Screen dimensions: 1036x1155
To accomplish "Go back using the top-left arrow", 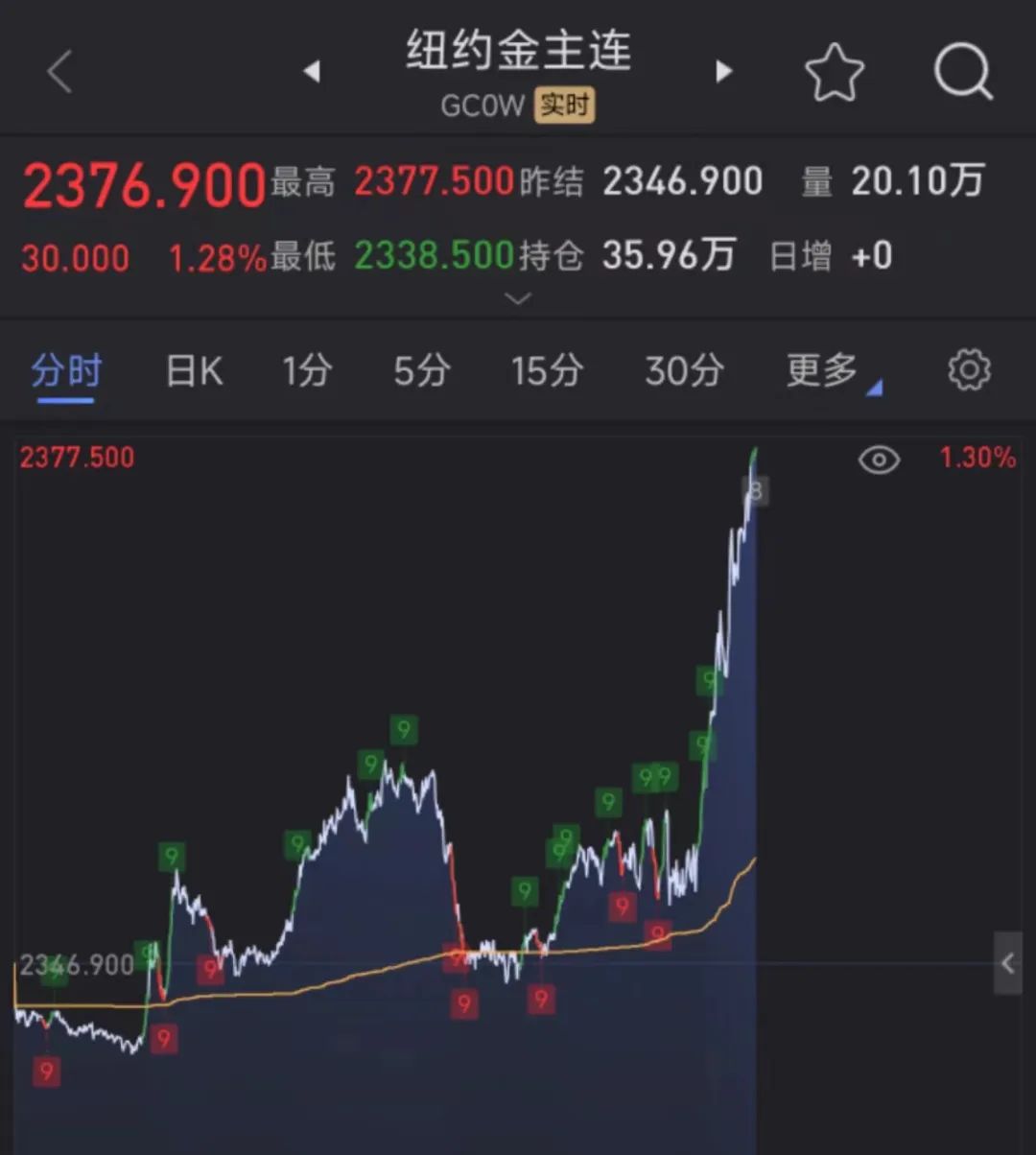I will (59, 73).
